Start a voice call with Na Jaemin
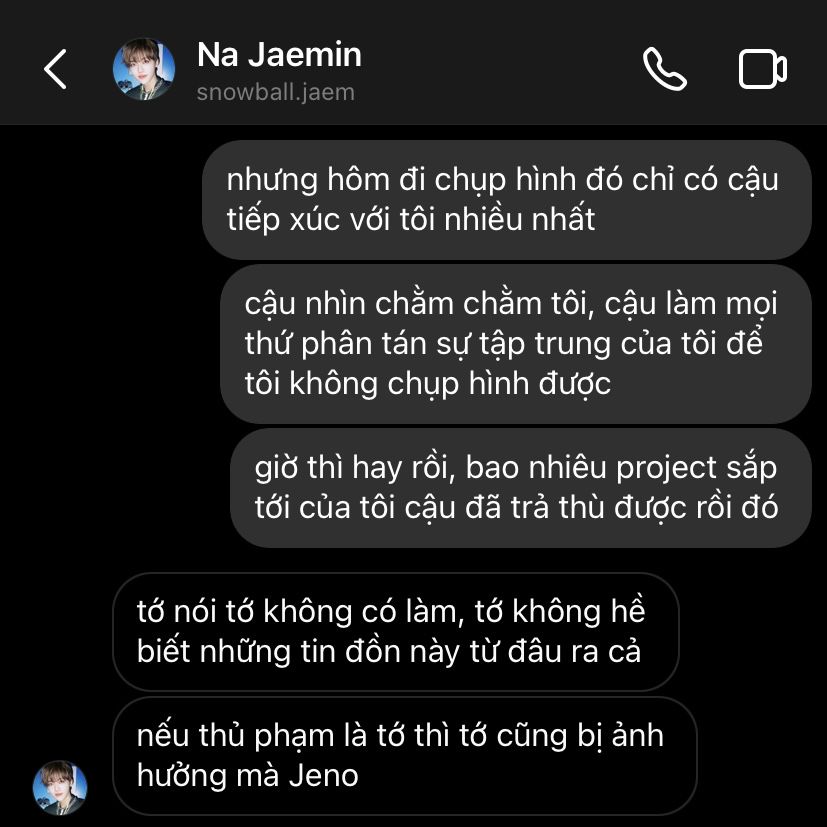The image size is (827, 827). pos(664,69)
